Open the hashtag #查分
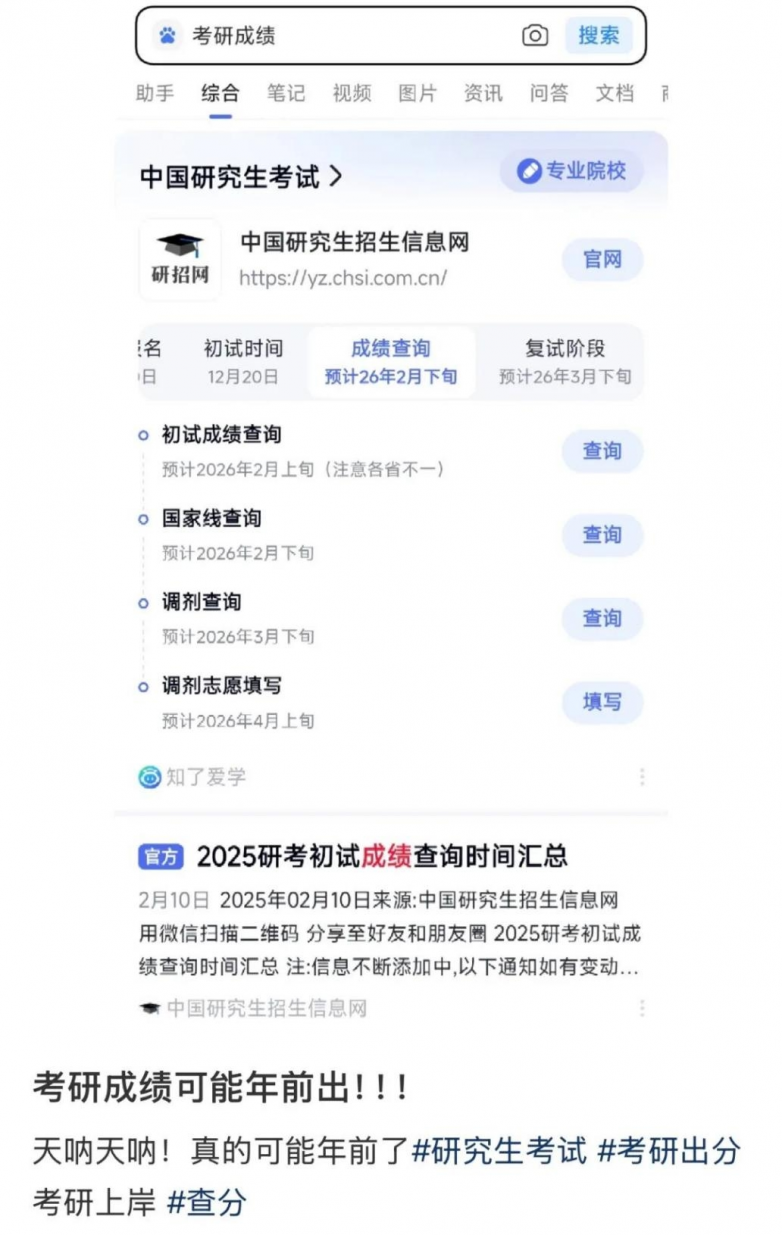The image size is (782, 1235). tap(205, 1202)
